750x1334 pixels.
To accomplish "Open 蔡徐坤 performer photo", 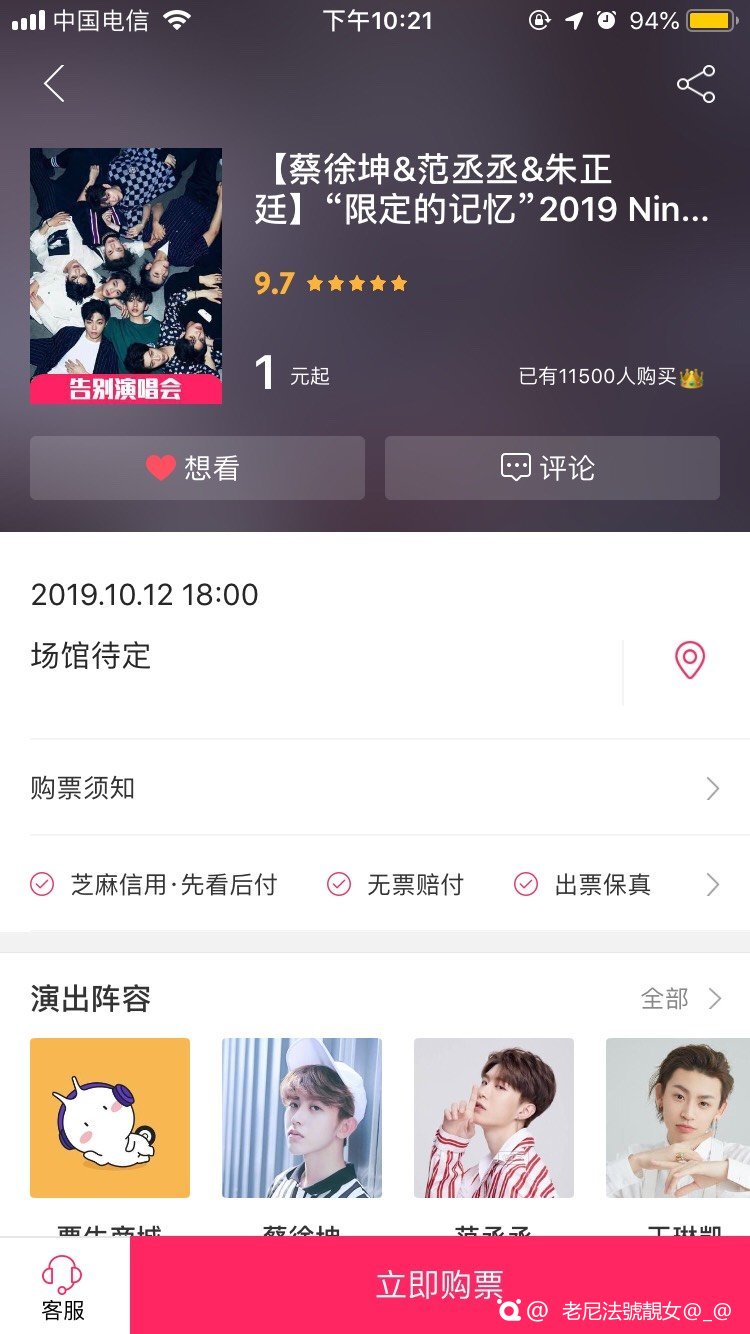I will pyautogui.click(x=301, y=1117).
